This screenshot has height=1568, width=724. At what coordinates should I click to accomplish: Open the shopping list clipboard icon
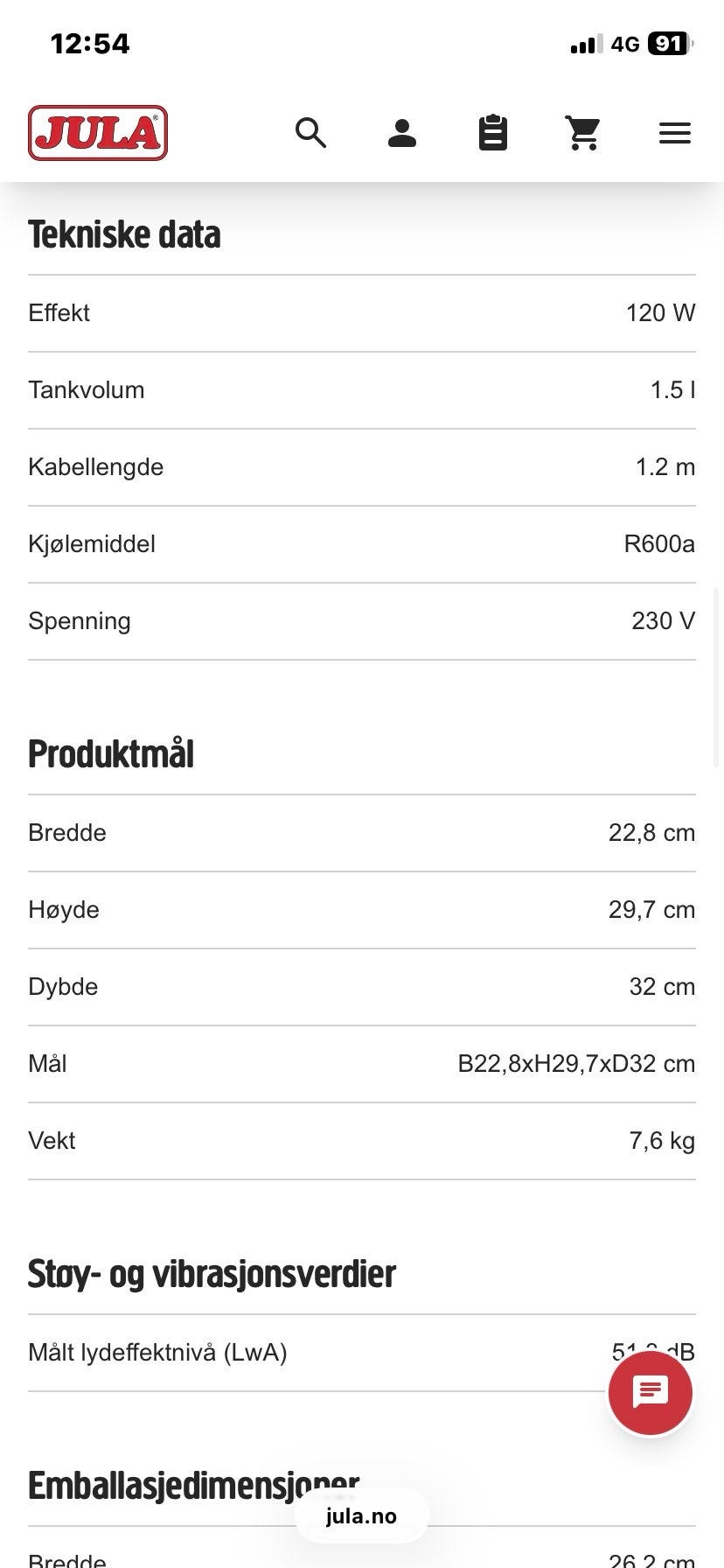pos(493,133)
